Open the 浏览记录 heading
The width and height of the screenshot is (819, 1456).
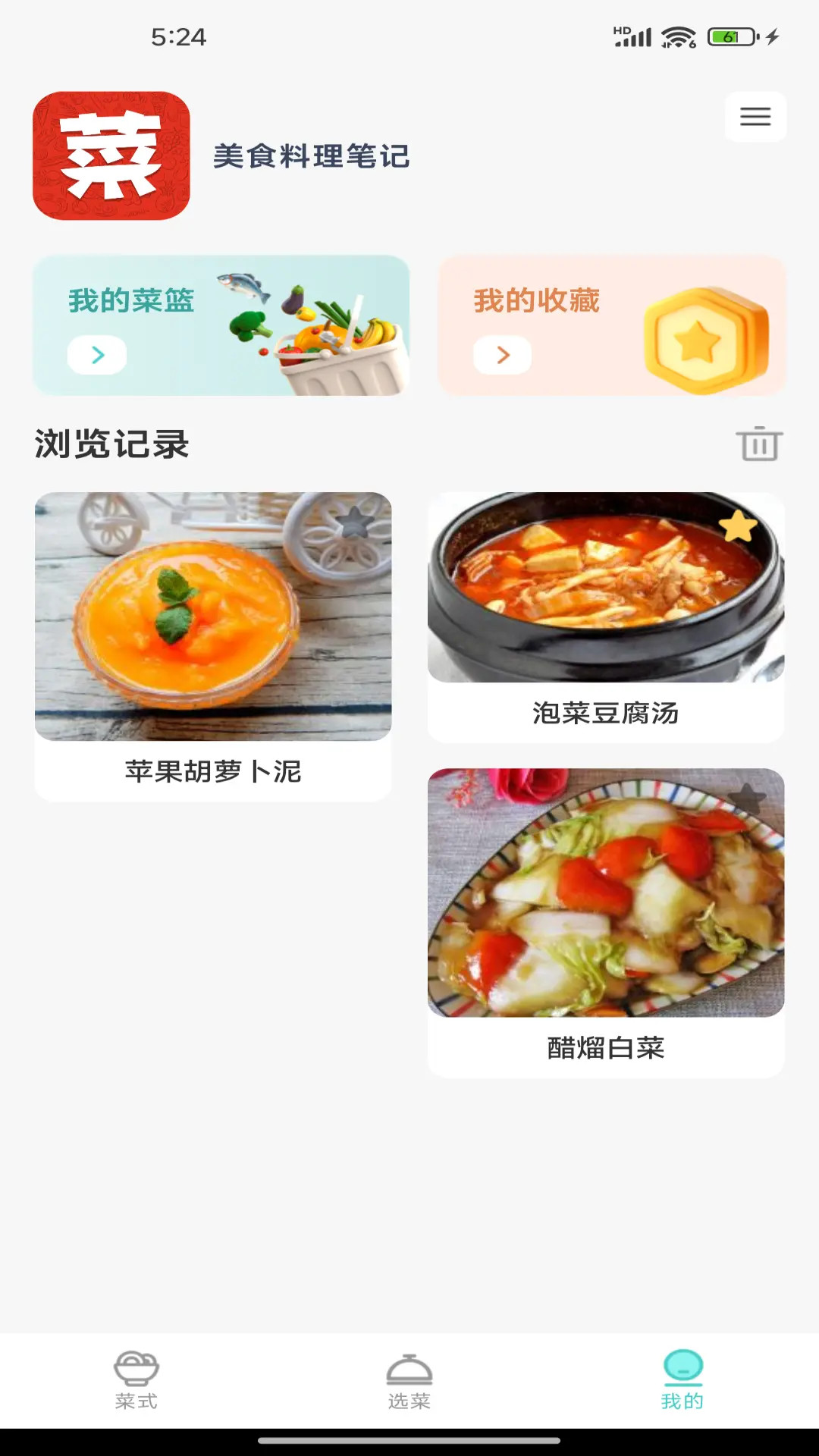(x=112, y=442)
